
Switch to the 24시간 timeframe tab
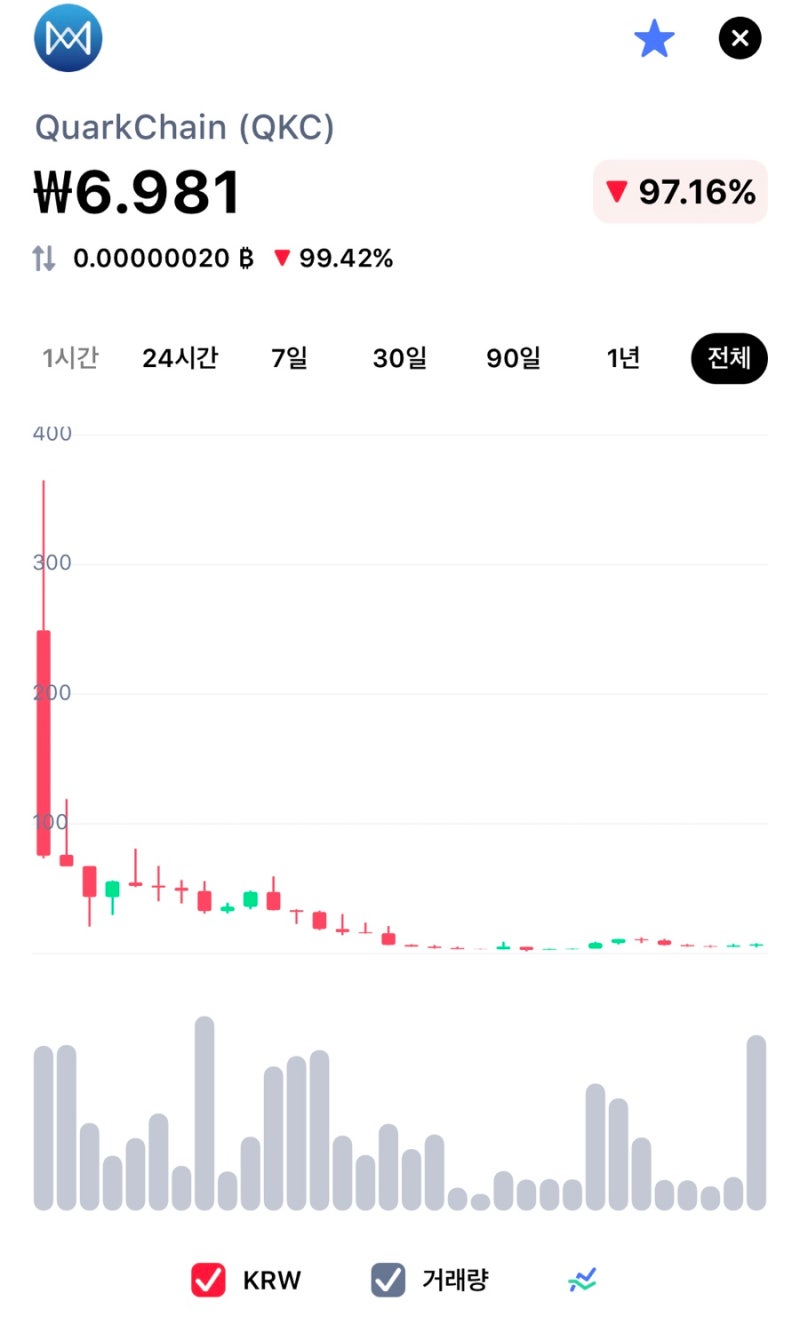coord(180,358)
